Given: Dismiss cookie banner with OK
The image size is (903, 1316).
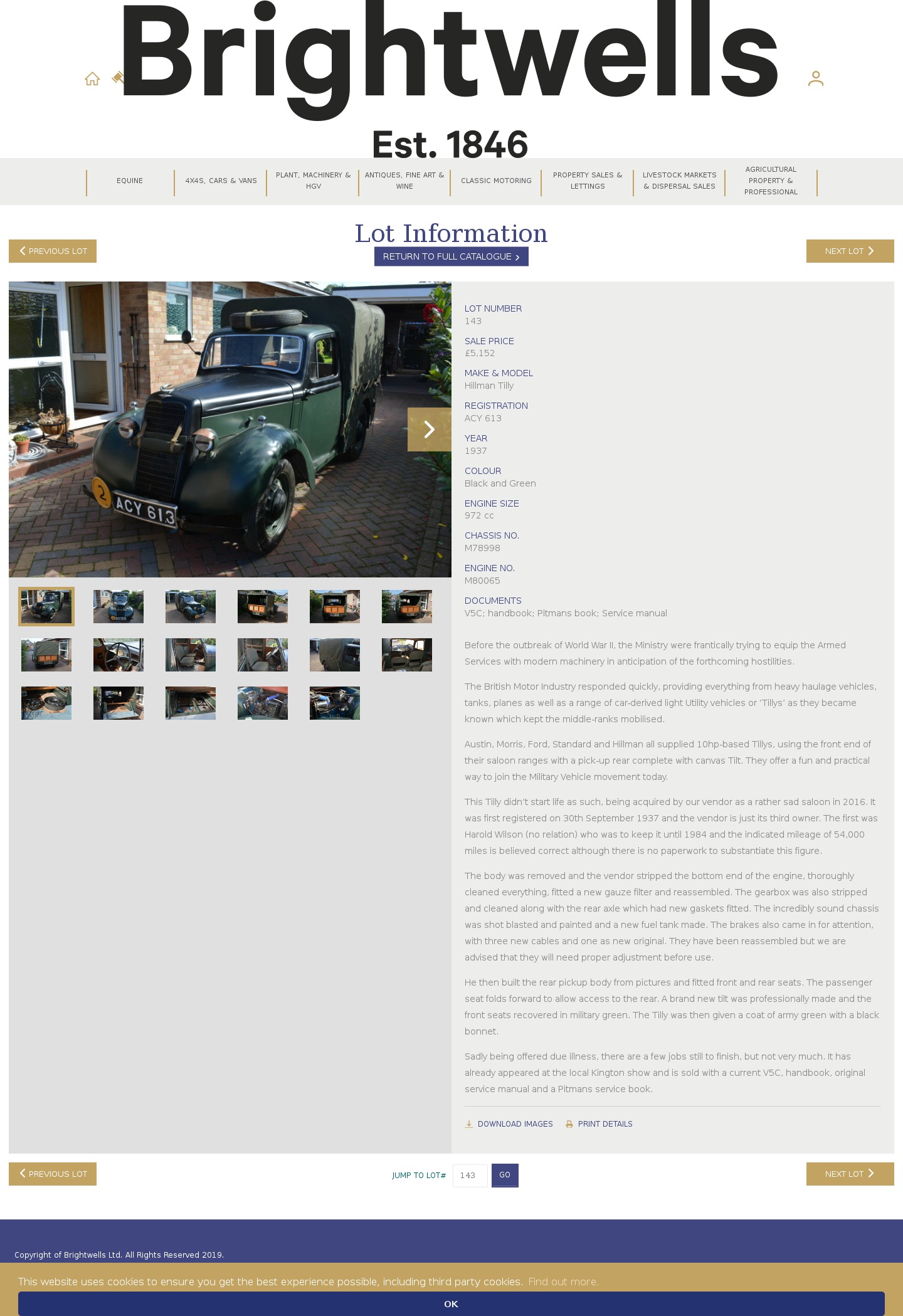Looking at the screenshot, I should click(451, 1304).
